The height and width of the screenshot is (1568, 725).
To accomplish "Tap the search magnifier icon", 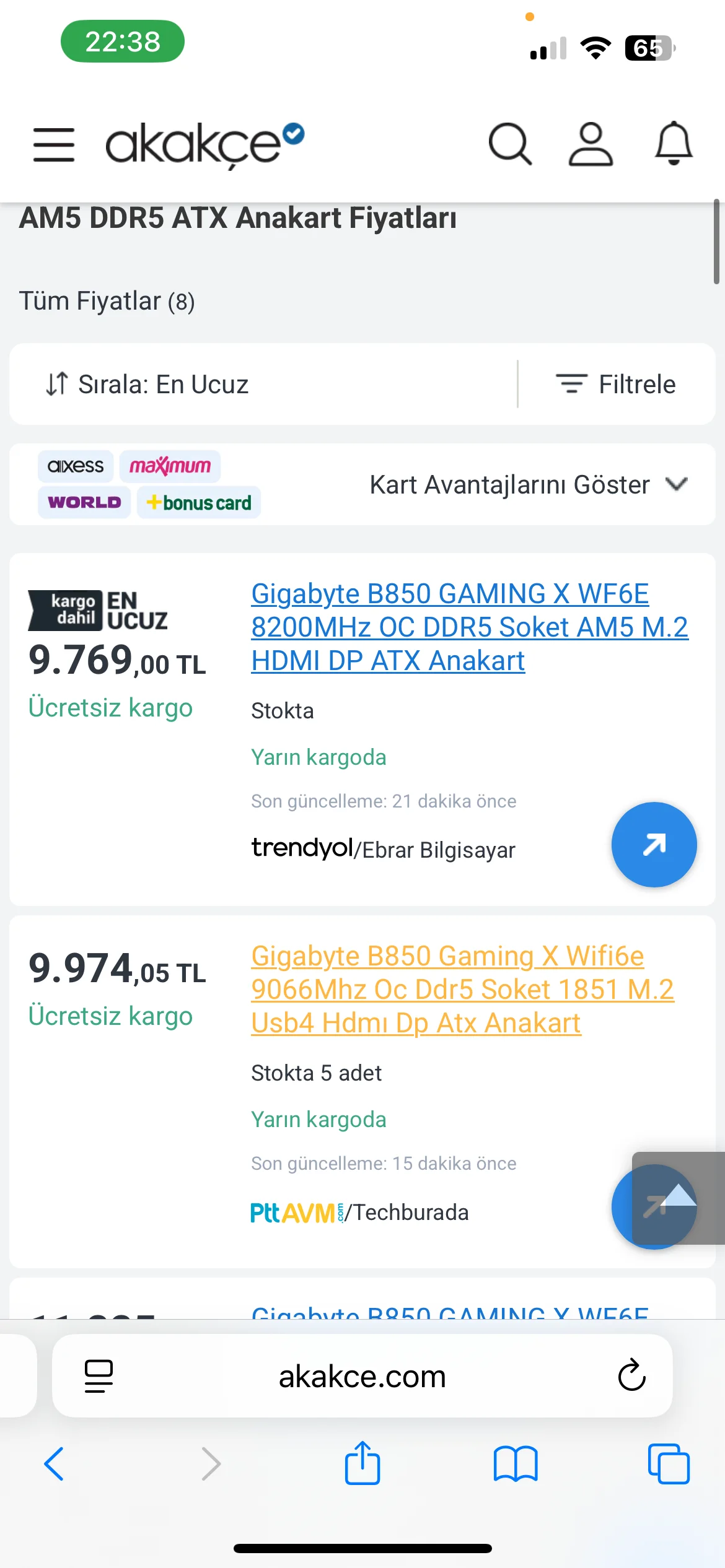I will (x=509, y=144).
